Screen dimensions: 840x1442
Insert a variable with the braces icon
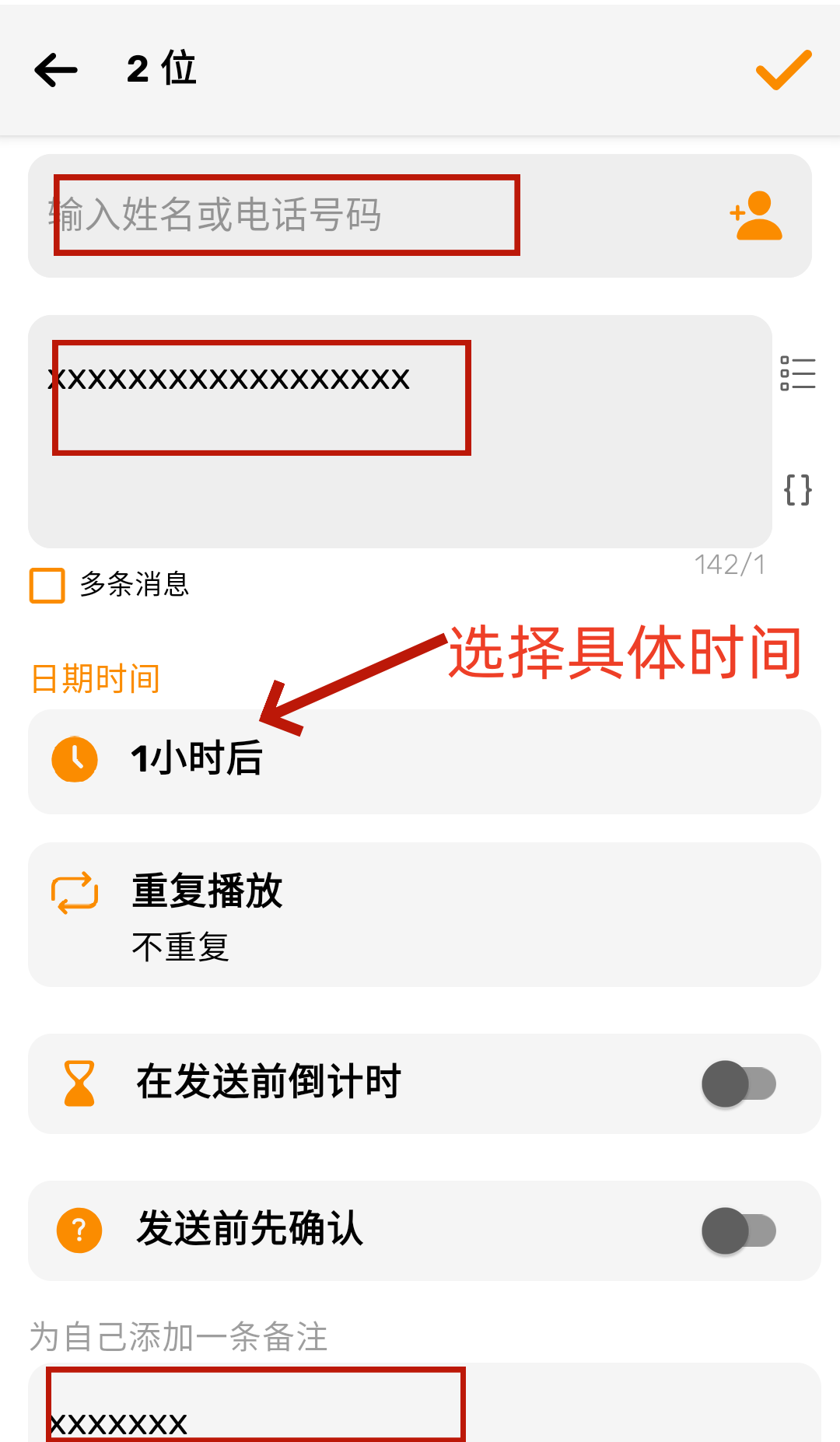798,490
